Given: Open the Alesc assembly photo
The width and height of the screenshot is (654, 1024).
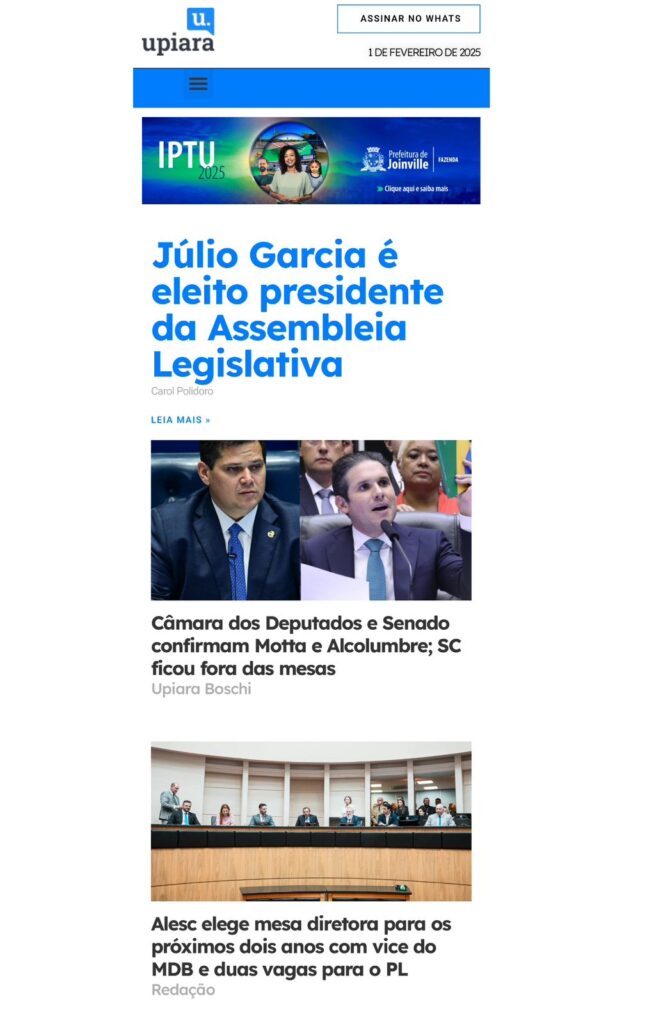Looking at the screenshot, I should point(310,821).
